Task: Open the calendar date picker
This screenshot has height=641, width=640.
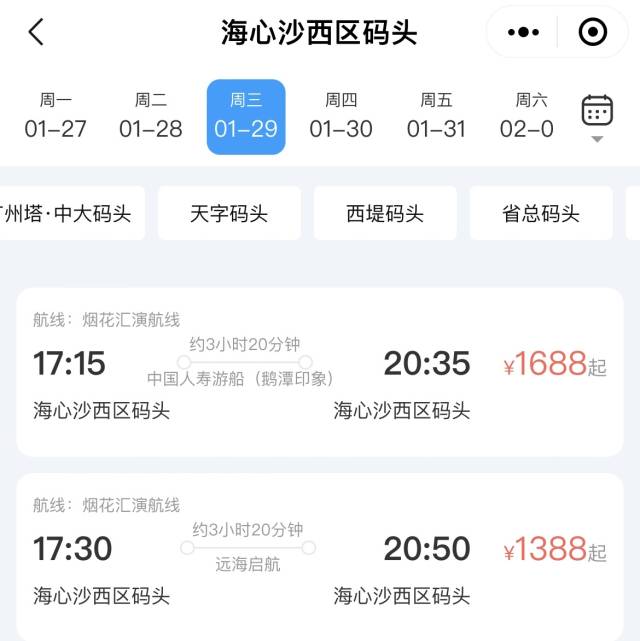Action: click(597, 112)
